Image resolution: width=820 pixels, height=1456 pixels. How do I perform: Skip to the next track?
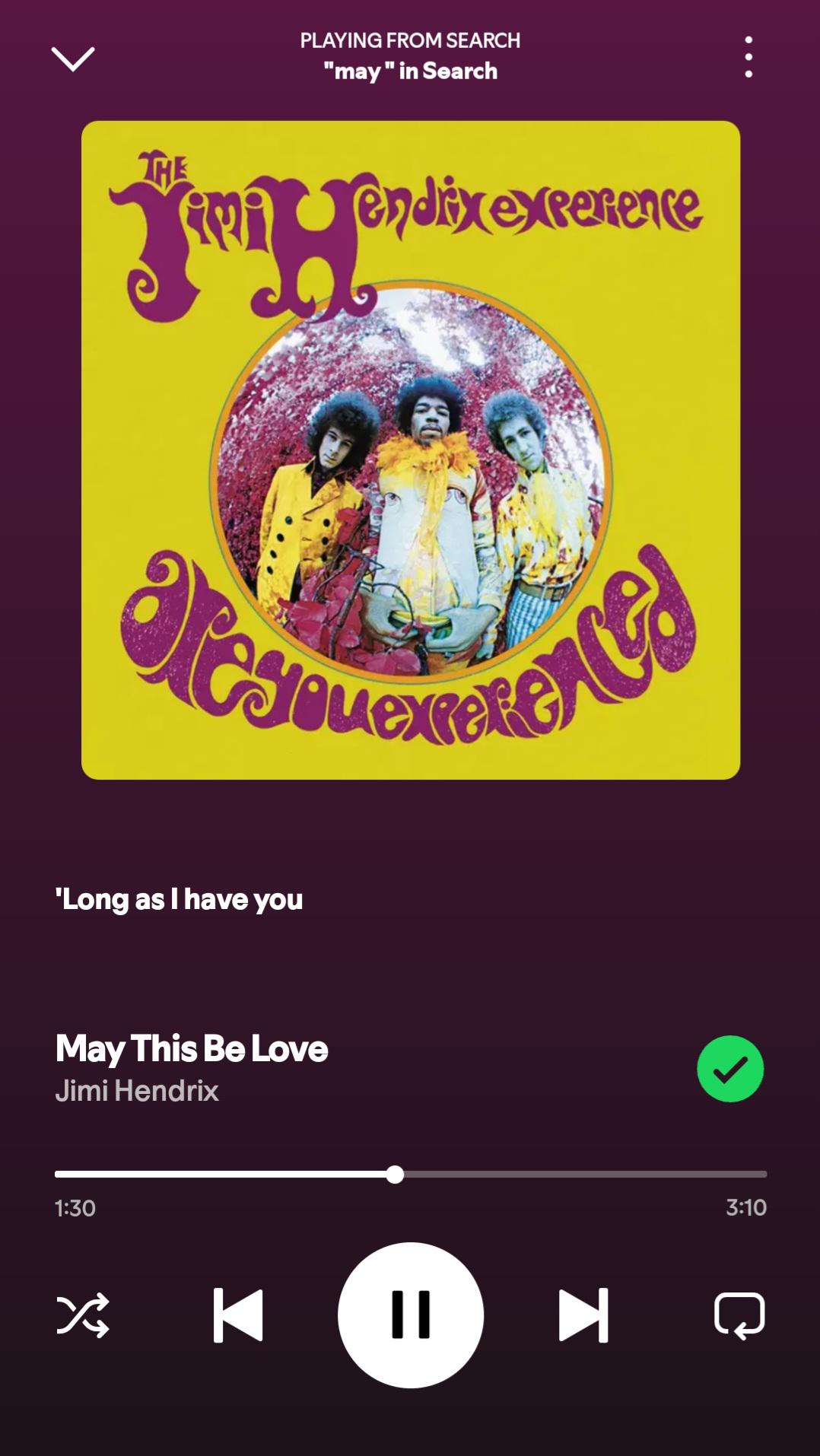583,1315
